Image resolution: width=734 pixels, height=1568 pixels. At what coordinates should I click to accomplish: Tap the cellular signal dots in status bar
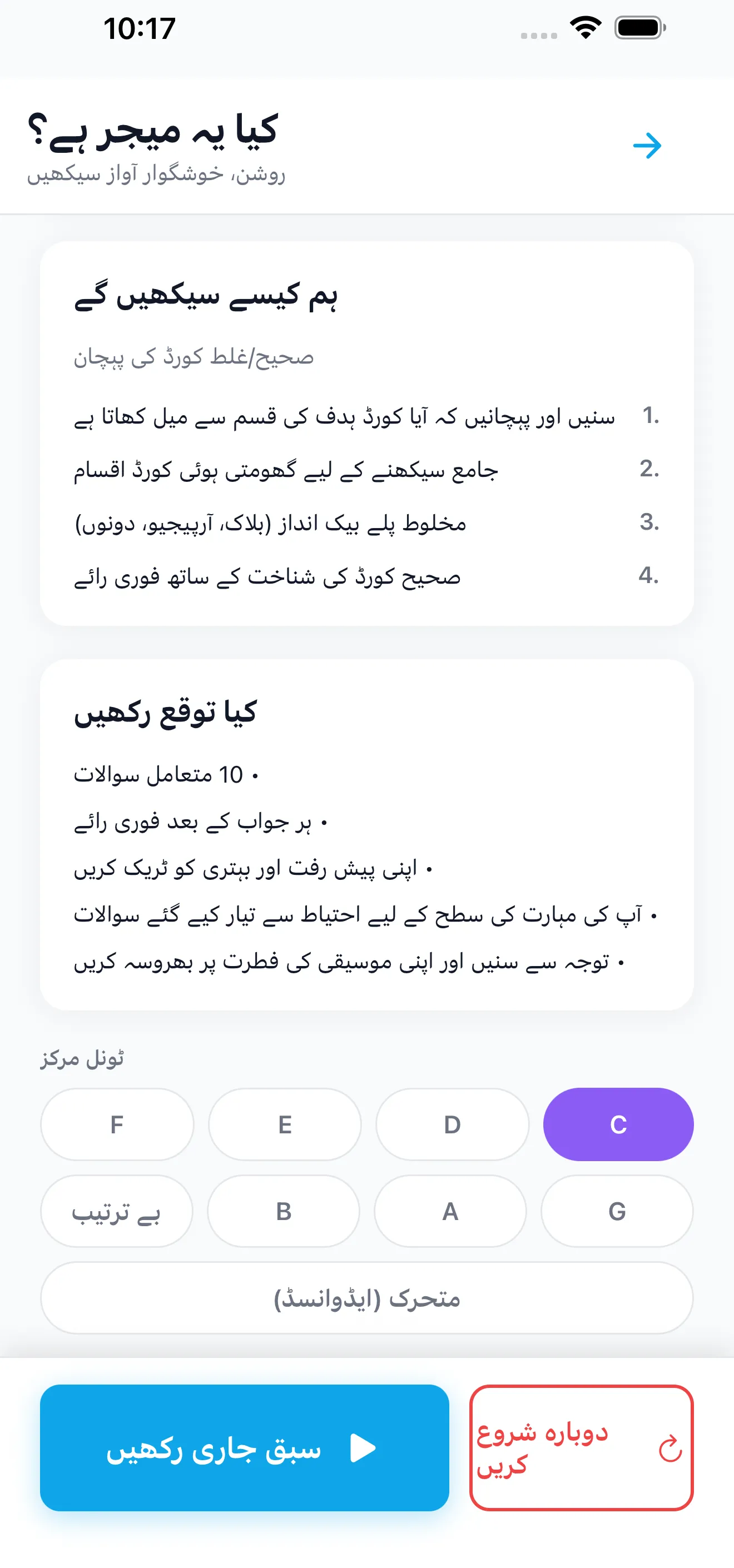pos(538,34)
